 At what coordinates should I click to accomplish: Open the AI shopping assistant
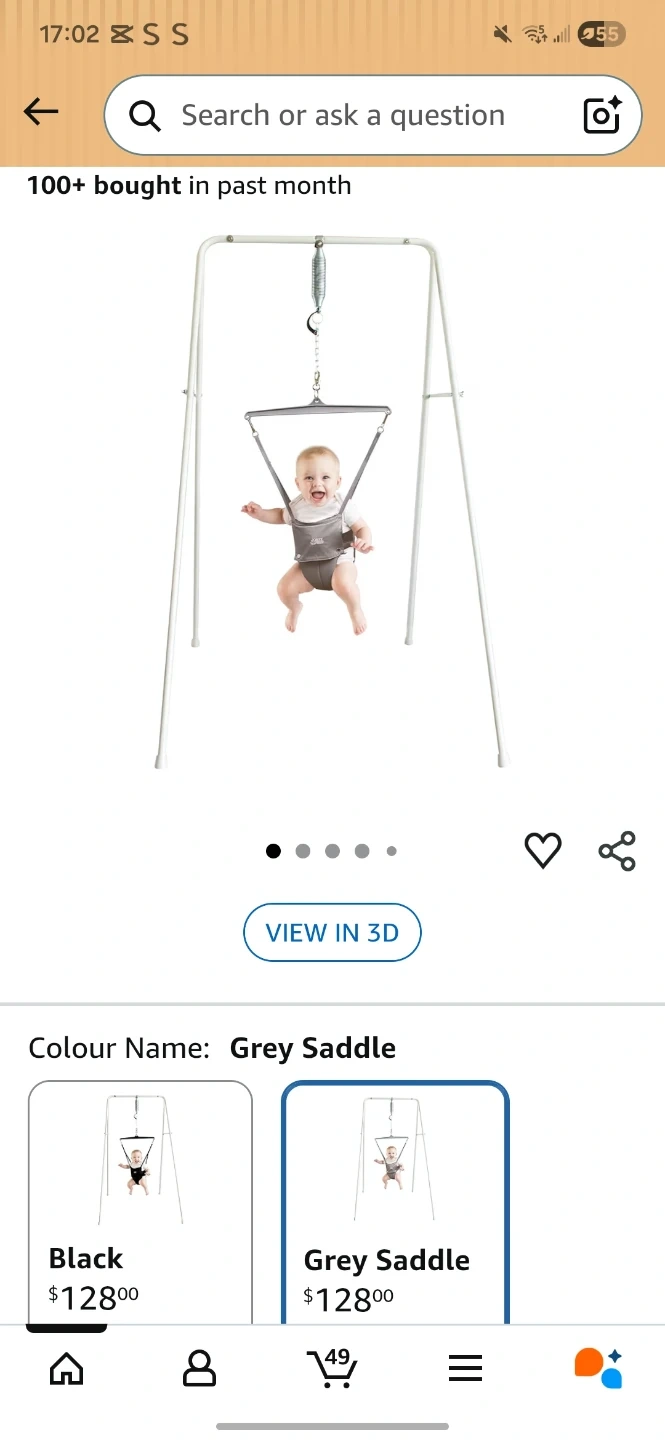pos(598,1368)
